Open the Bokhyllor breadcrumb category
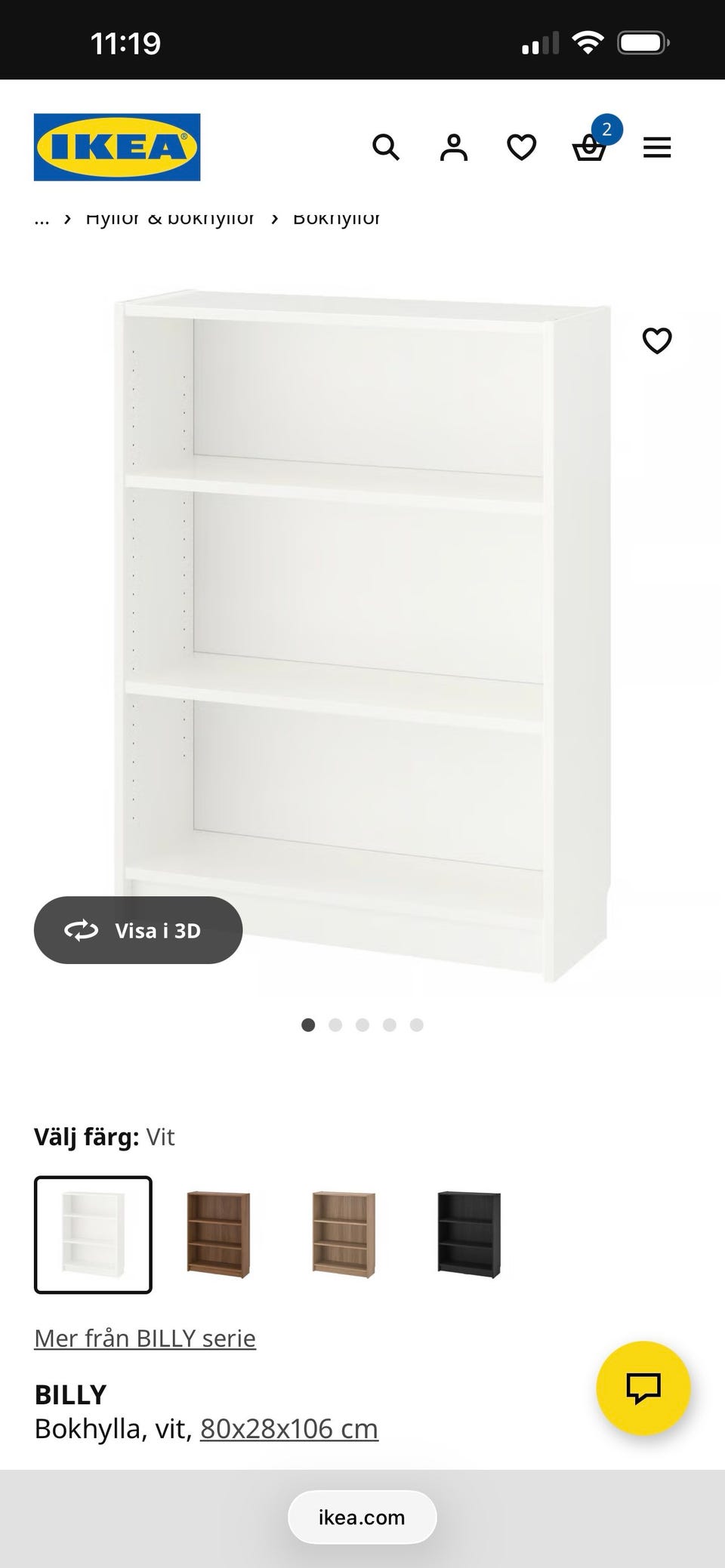725x1568 pixels. point(338,218)
